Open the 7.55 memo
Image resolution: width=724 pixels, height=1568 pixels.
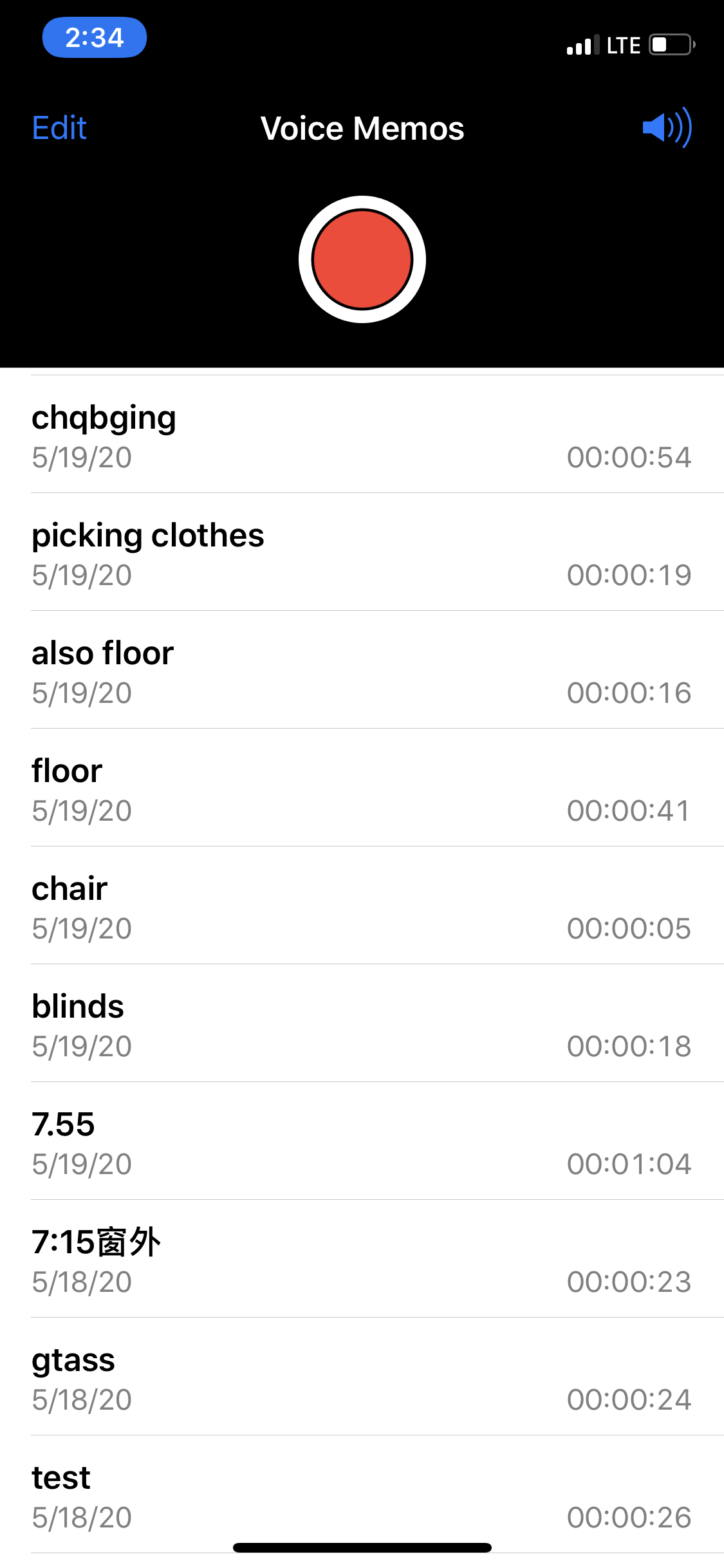click(x=362, y=1141)
